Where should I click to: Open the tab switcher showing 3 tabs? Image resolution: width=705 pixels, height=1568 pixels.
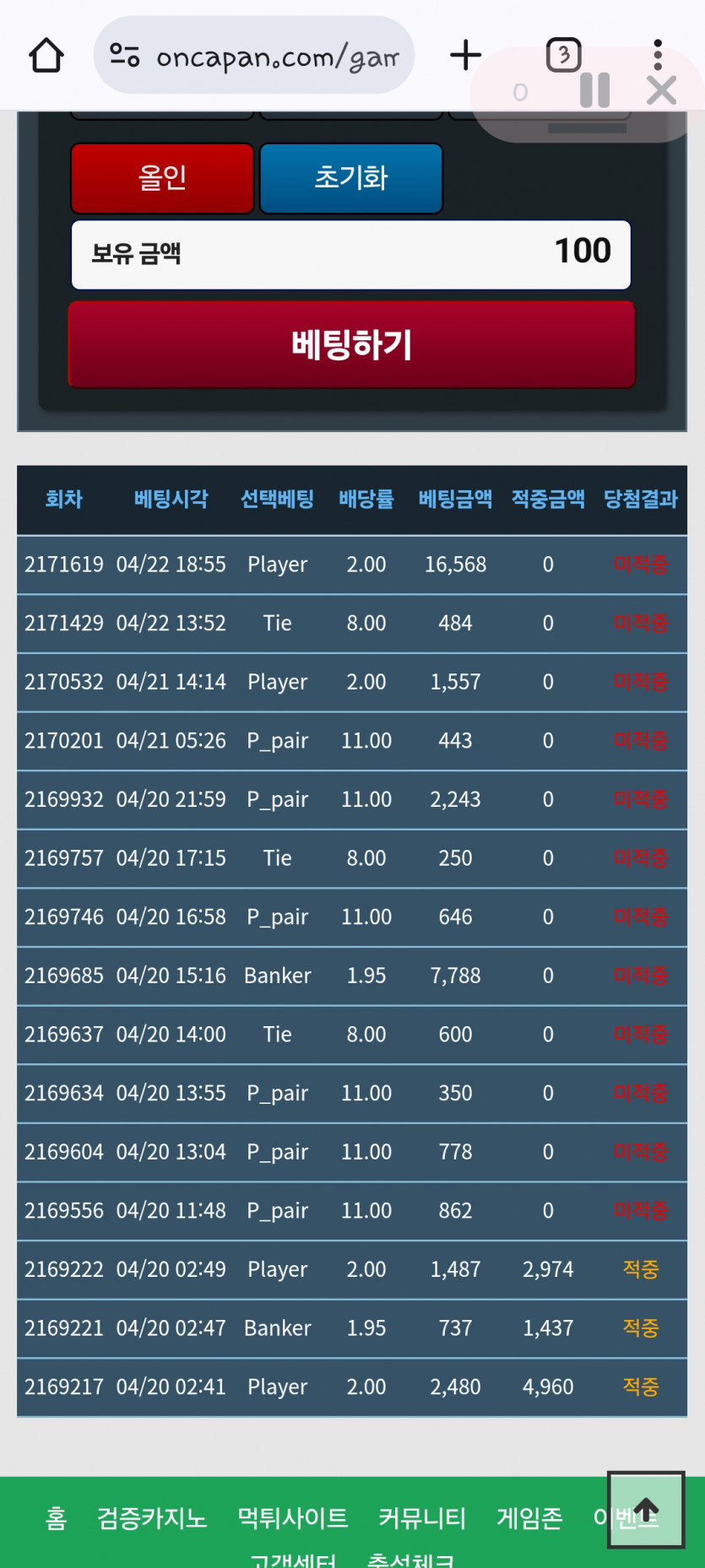(x=563, y=56)
